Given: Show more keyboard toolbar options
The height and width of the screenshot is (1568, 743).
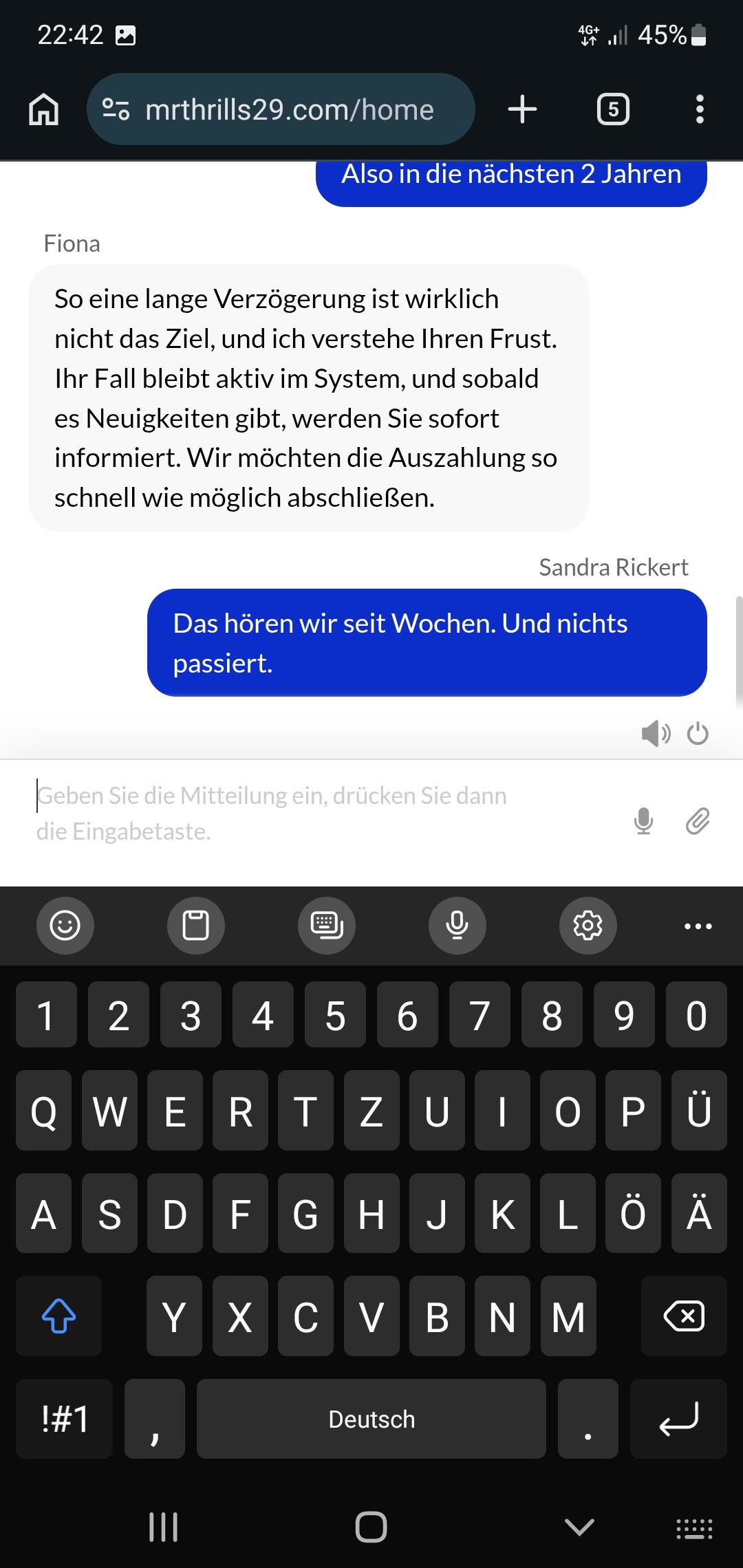Looking at the screenshot, I should pyautogui.click(x=698, y=926).
